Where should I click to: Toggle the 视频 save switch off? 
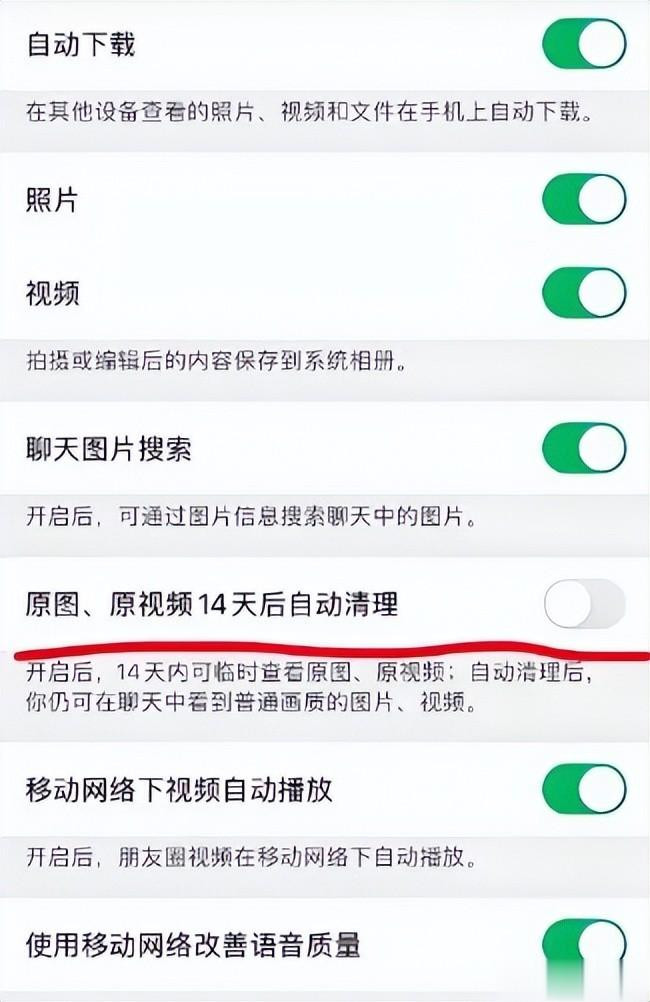pos(584,293)
